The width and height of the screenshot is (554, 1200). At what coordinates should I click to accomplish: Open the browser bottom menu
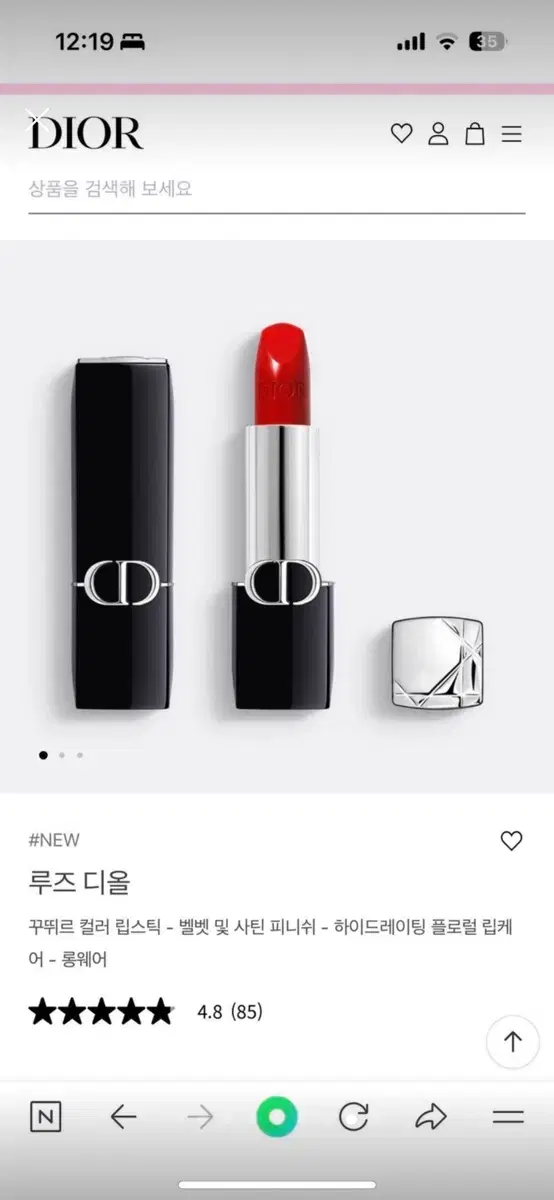pyautogui.click(x=508, y=1117)
